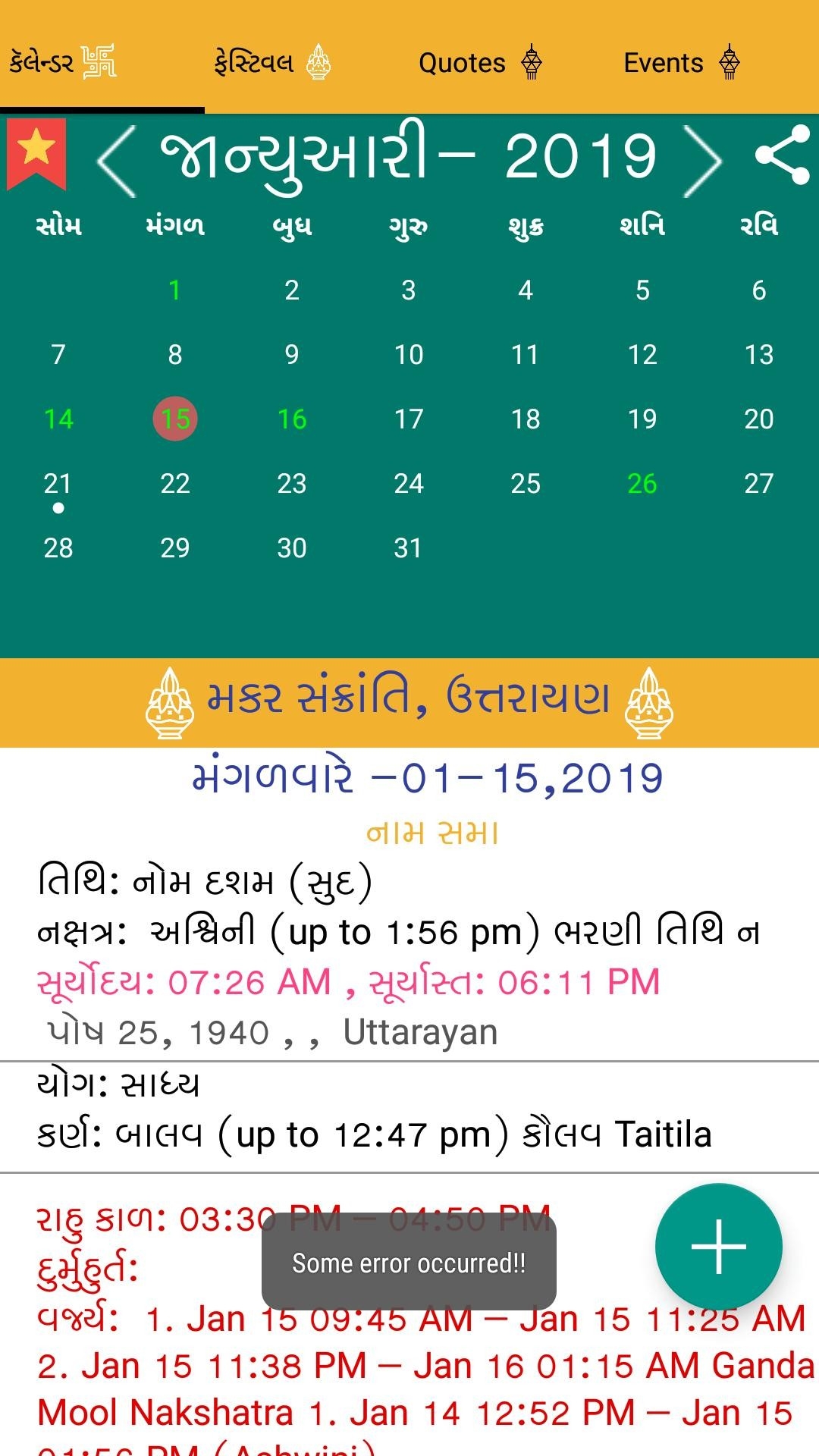Select date 6 in the calendar

click(x=759, y=290)
